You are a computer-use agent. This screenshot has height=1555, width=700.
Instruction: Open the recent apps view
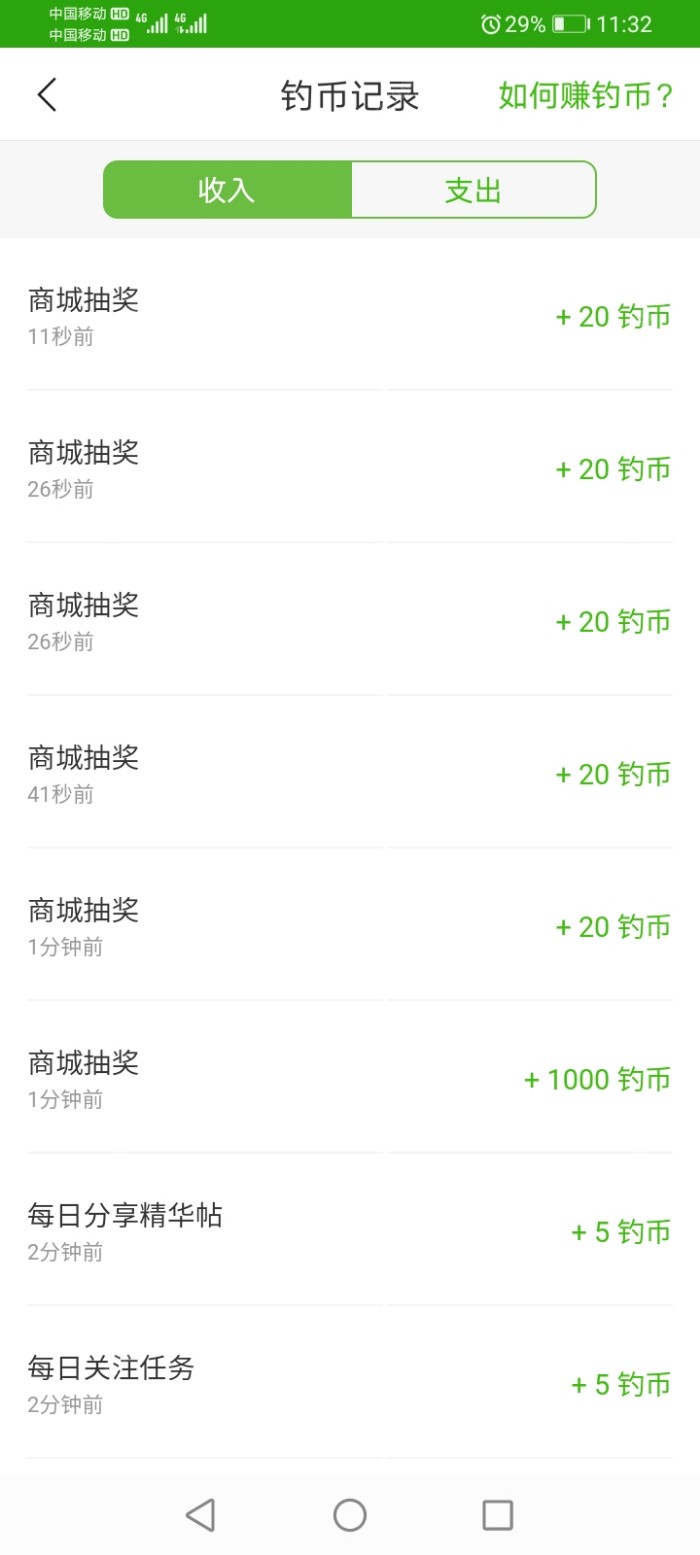pyautogui.click(x=497, y=1515)
